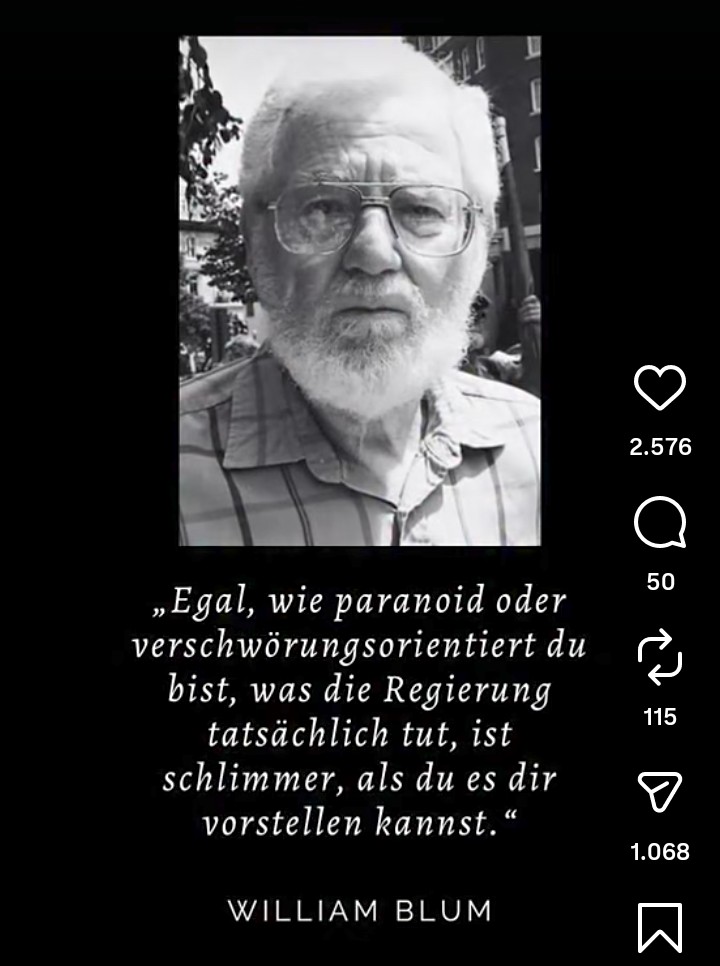Like this post with the heart icon
Screen dimensions: 720x966
click(x=660, y=388)
